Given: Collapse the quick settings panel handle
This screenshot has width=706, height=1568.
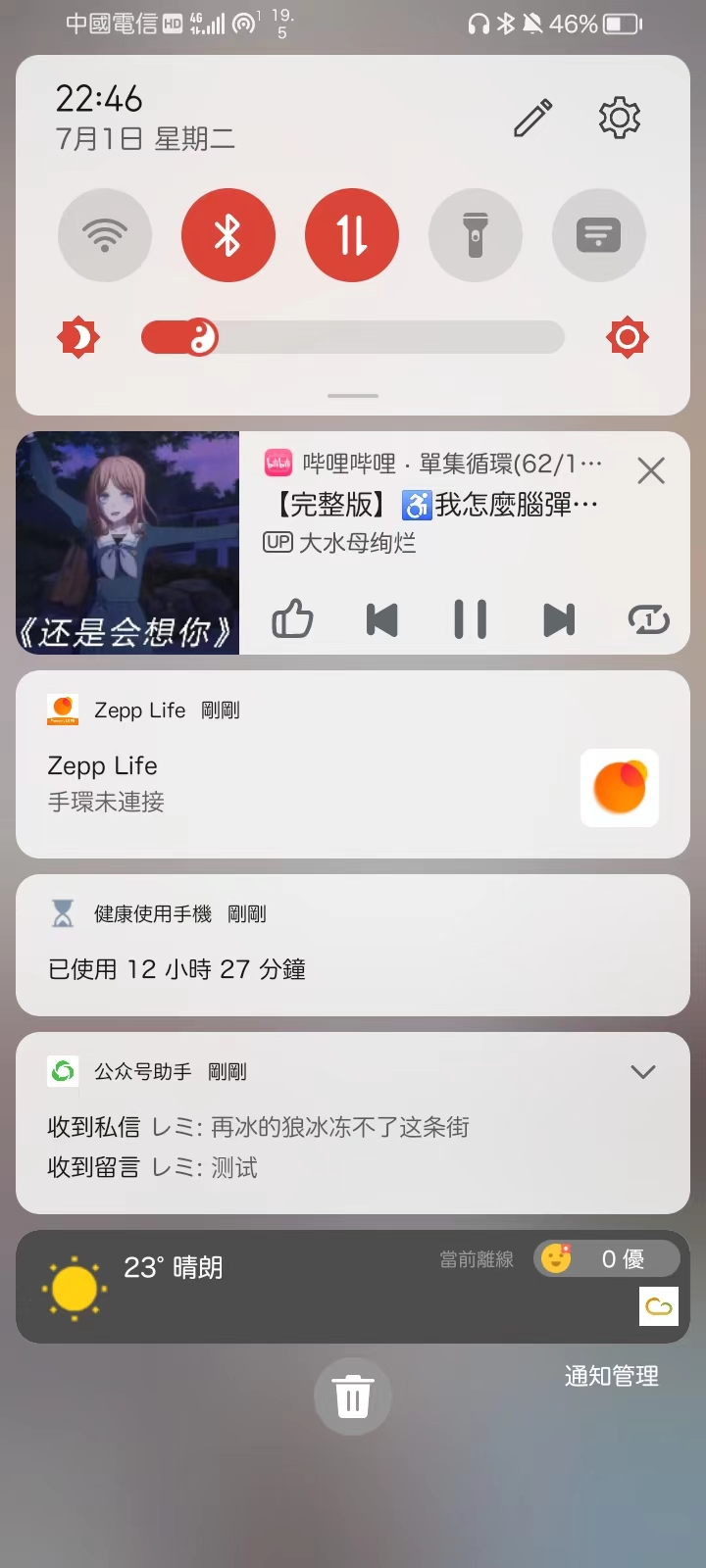Looking at the screenshot, I should pyautogui.click(x=352, y=396).
